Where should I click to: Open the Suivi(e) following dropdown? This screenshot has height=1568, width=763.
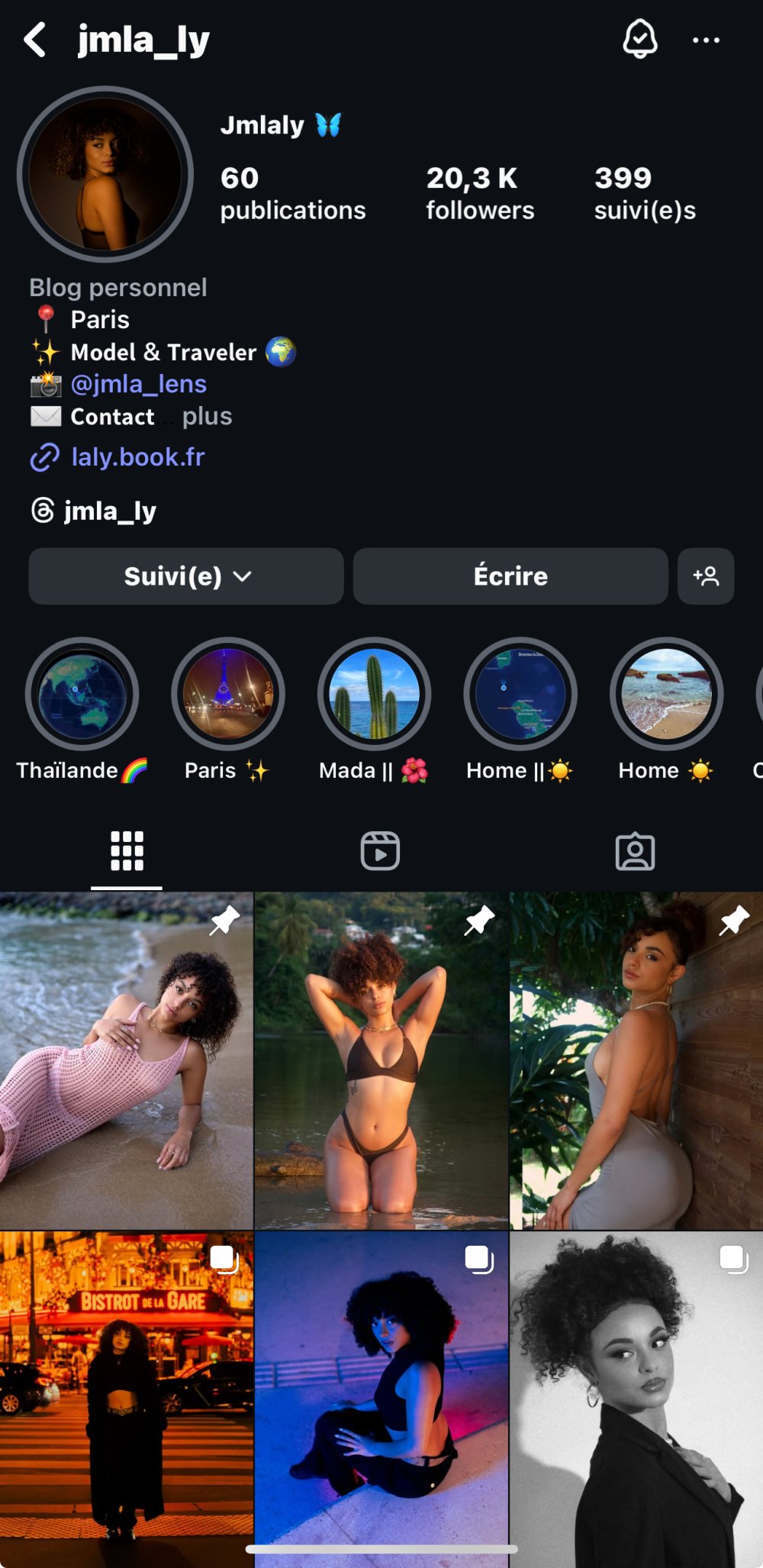click(186, 576)
